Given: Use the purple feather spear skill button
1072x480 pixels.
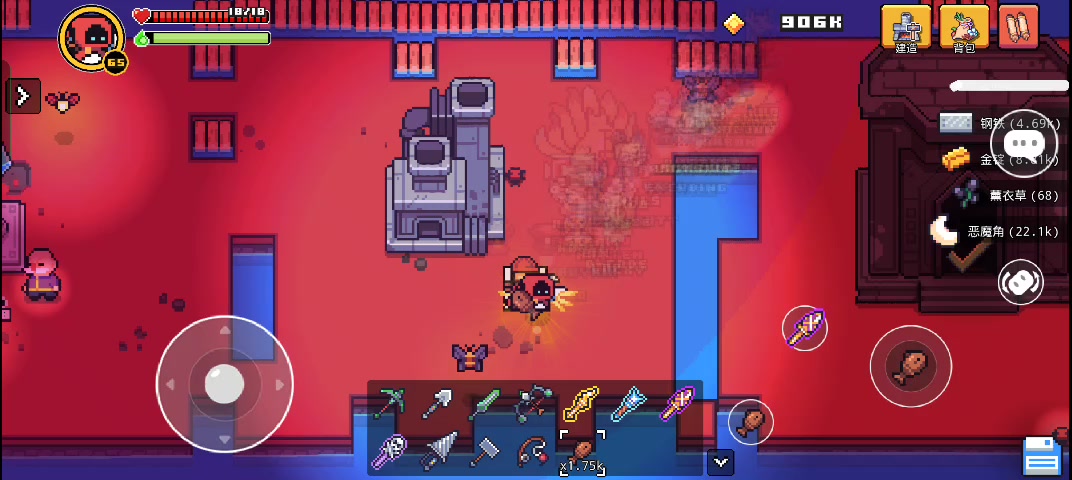Looking at the screenshot, I should (805, 328).
